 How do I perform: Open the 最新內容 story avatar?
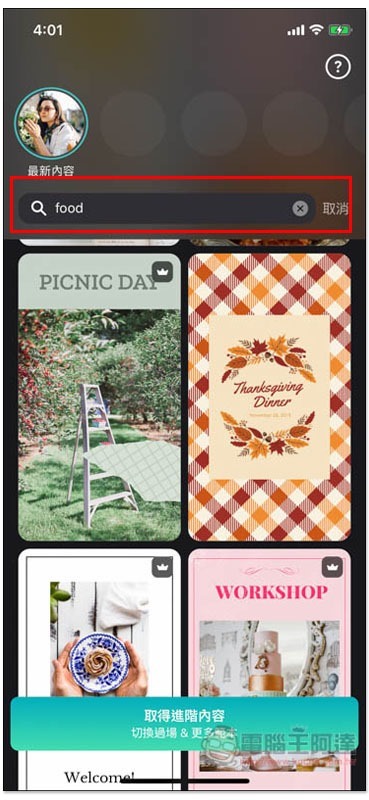pyautogui.click(x=51, y=124)
